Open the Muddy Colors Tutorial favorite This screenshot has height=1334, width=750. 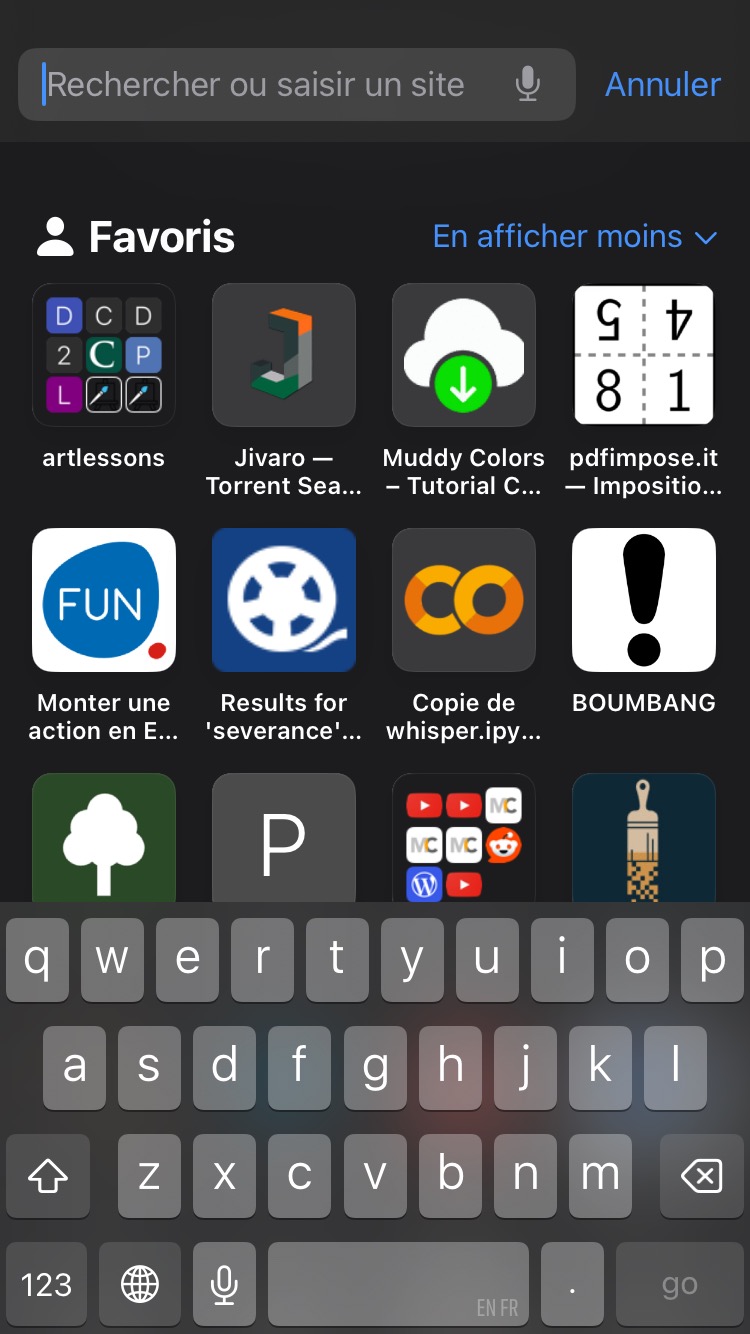(464, 355)
